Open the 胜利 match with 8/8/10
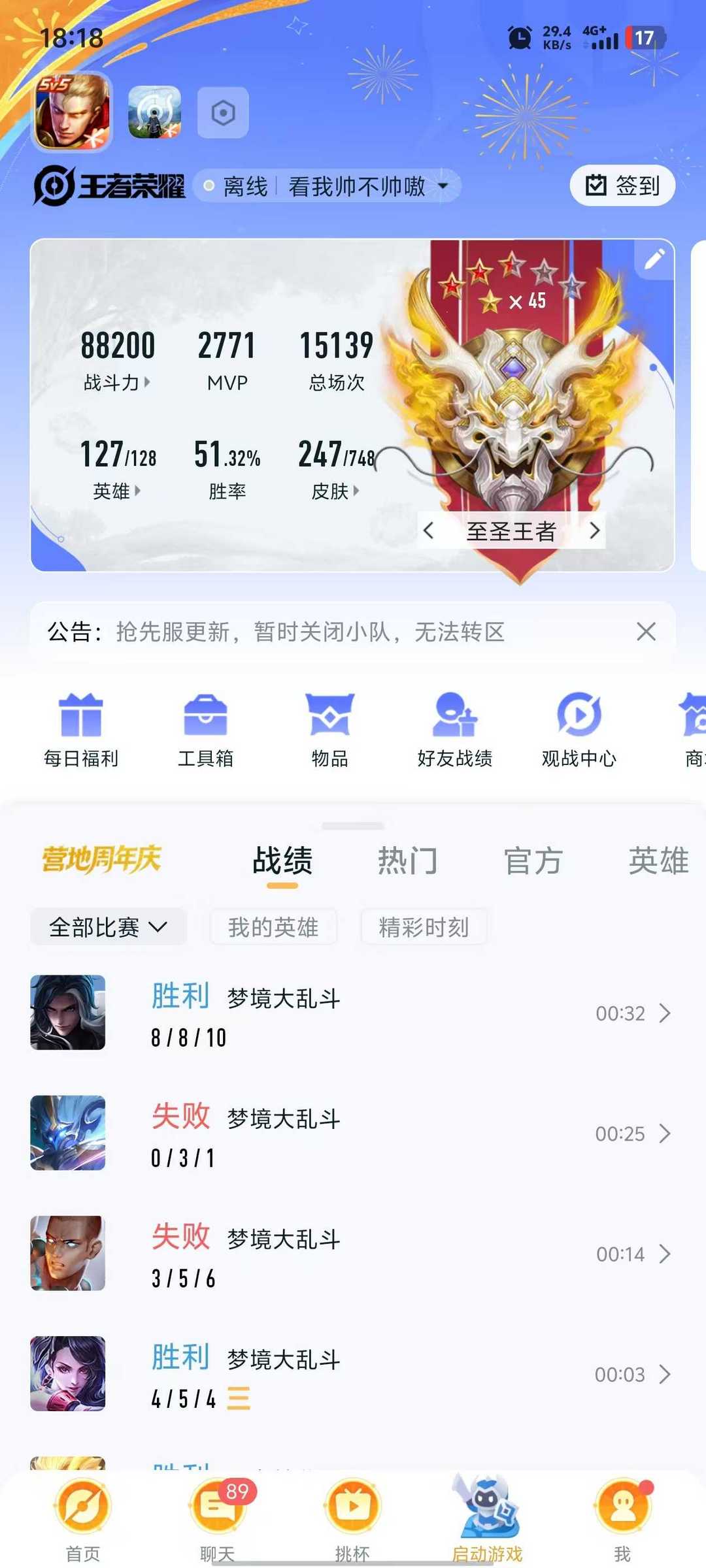This screenshot has width=706, height=1568. pyautogui.click(x=353, y=1013)
